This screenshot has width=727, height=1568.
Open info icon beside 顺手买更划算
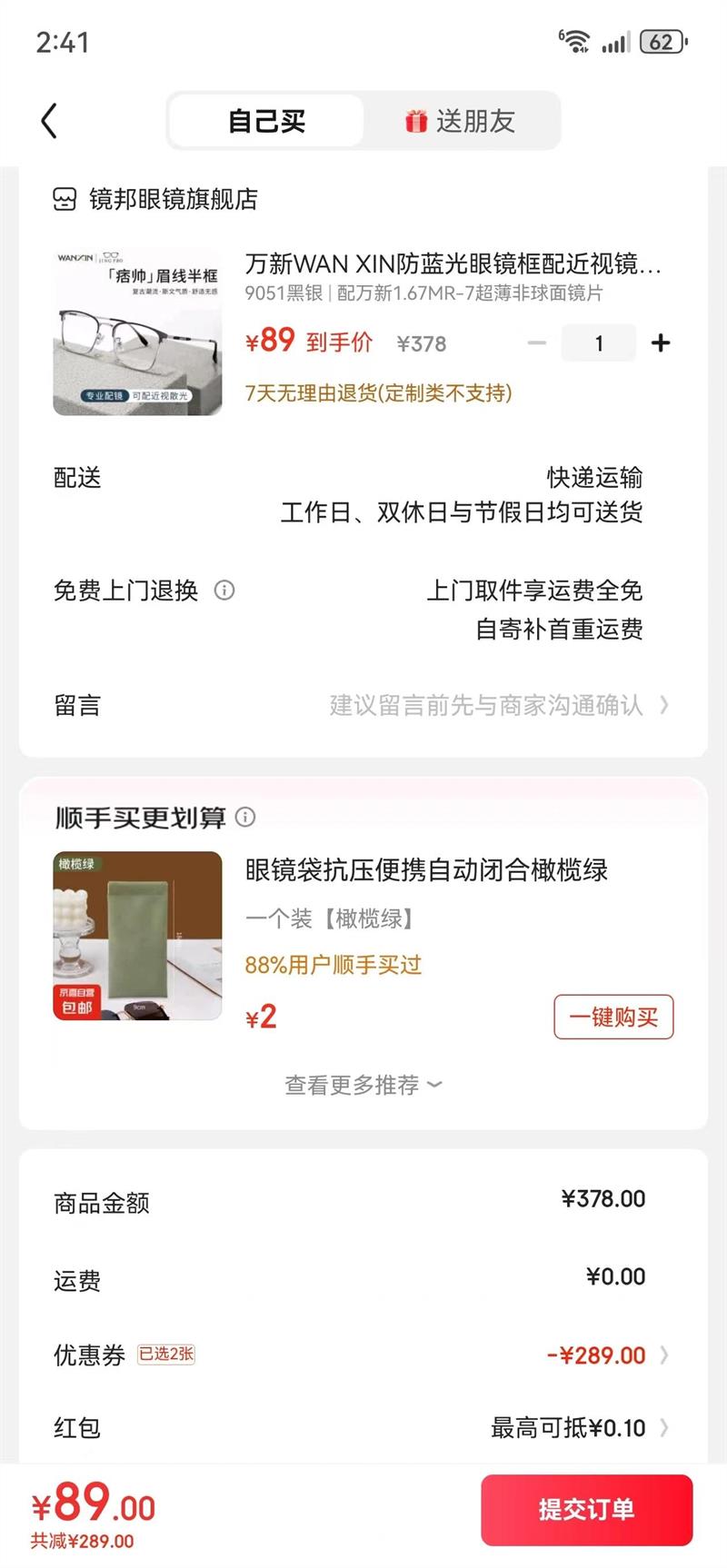tap(245, 817)
